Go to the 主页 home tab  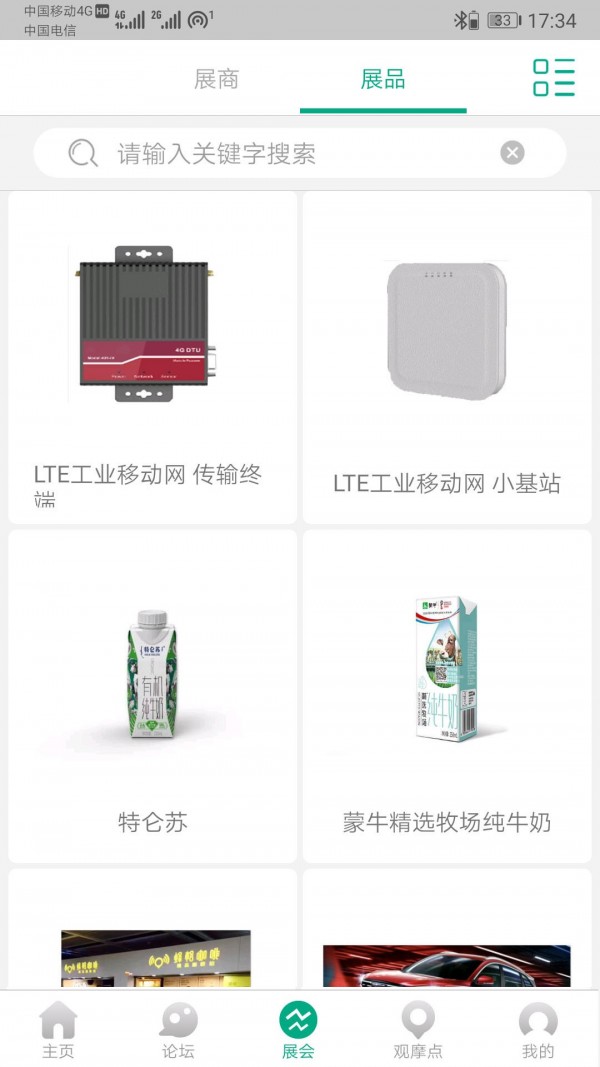click(58, 1030)
